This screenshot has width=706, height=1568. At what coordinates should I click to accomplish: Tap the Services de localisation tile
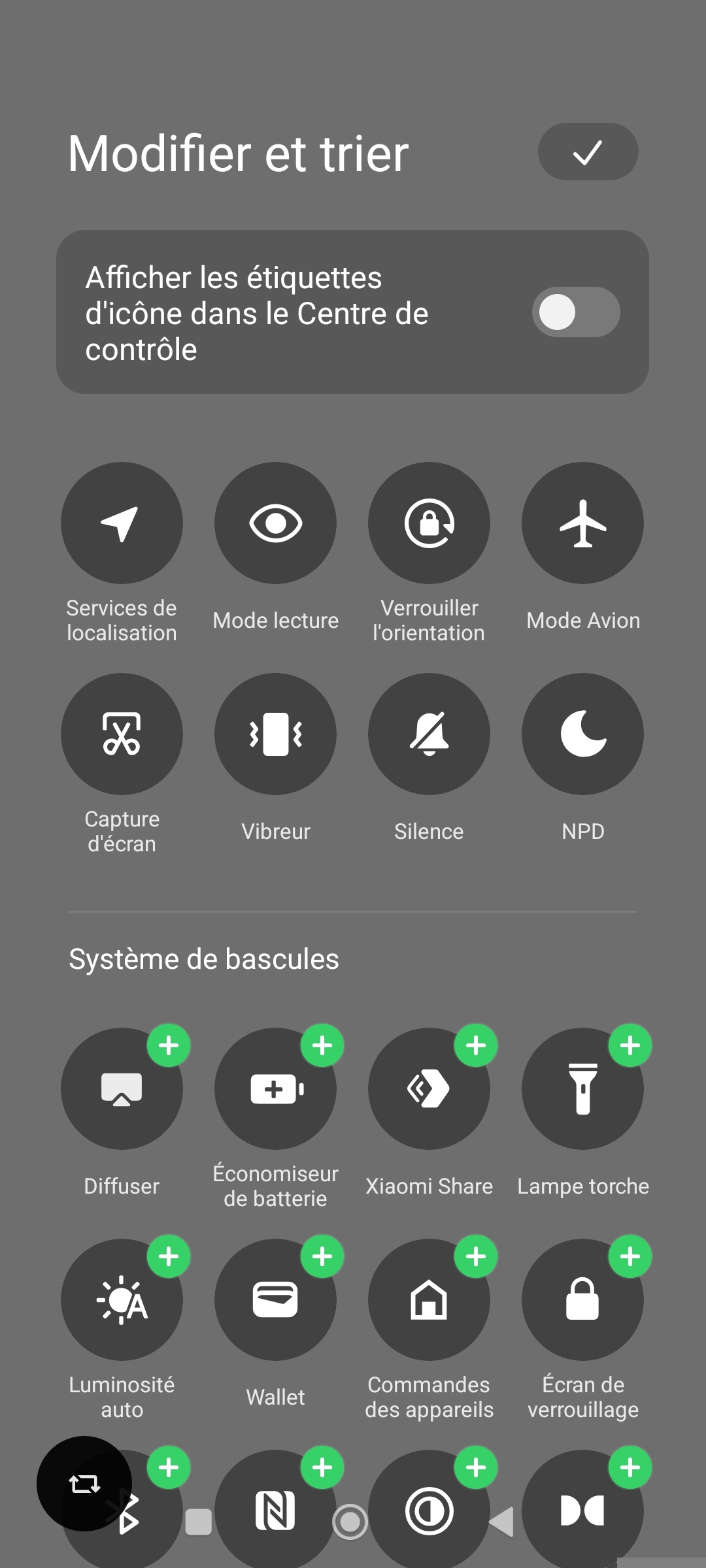click(x=122, y=523)
